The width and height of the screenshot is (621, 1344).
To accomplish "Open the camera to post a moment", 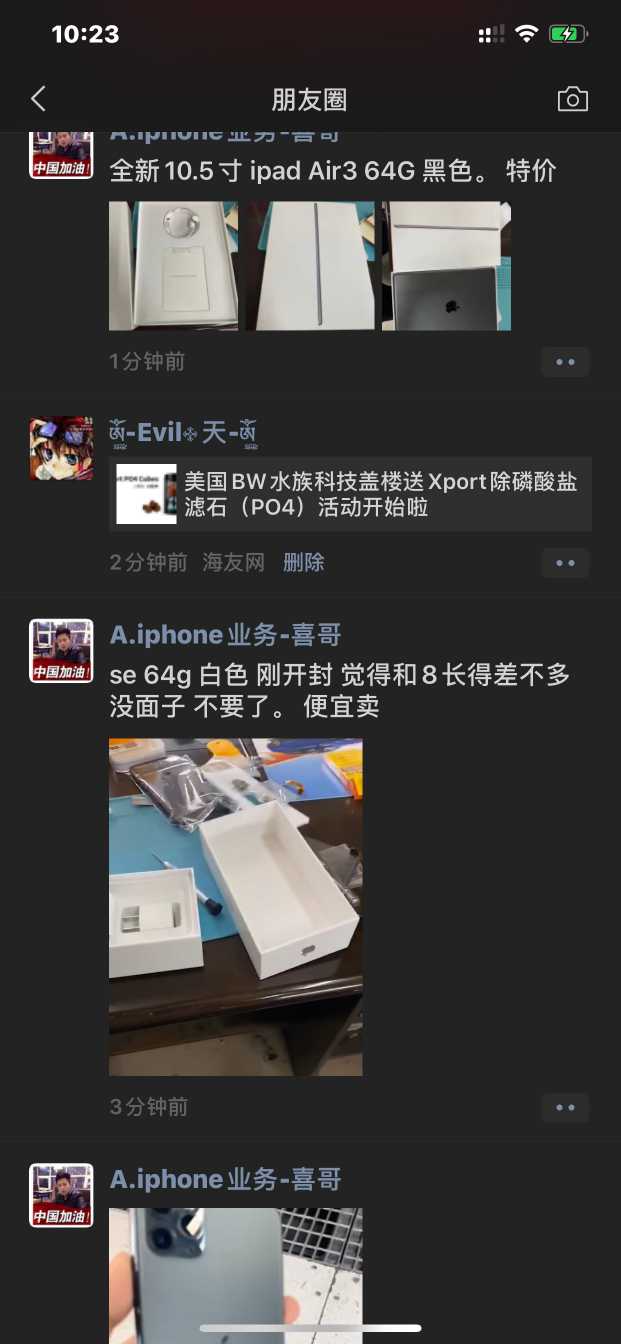I will (572, 98).
